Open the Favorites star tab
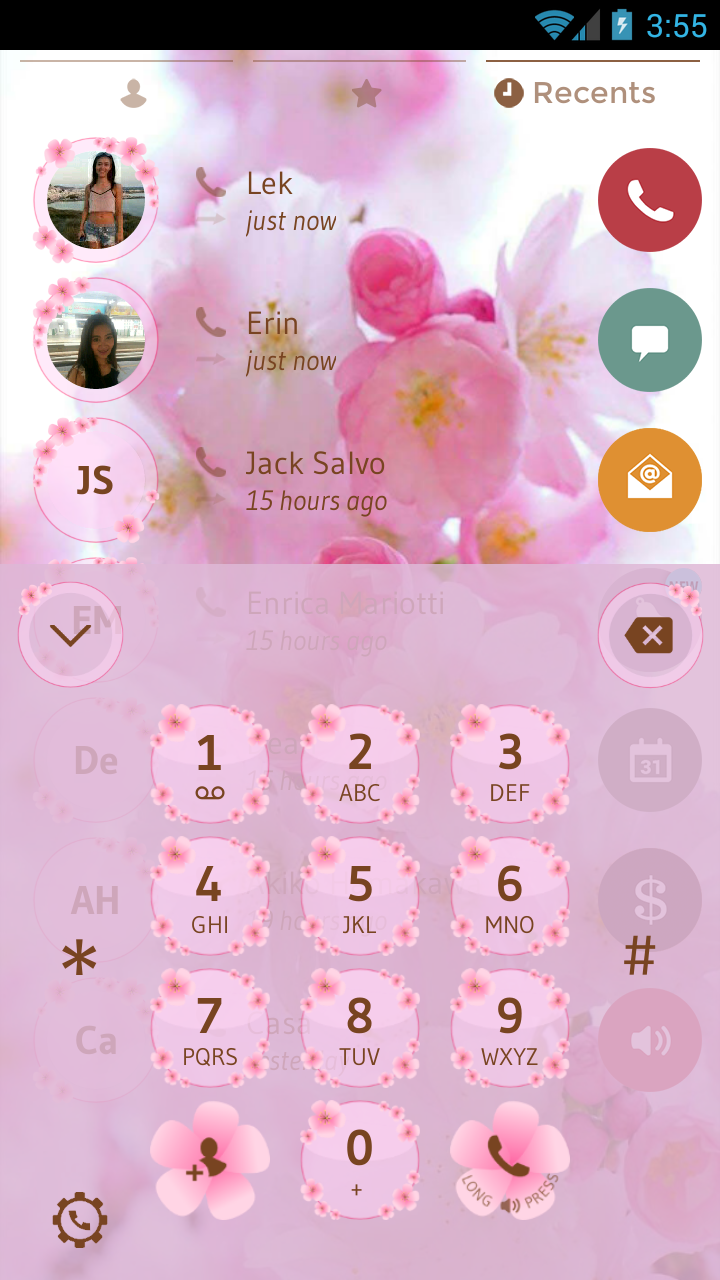The height and width of the screenshot is (1280, 720). 366,92
